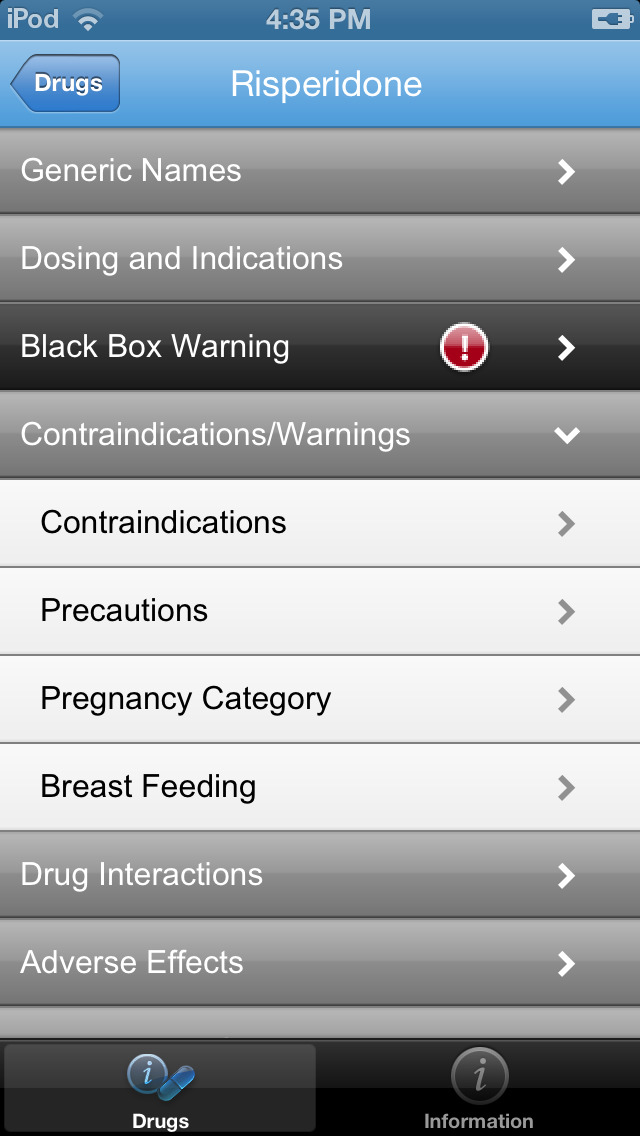Image resolution: width=640 pixels, height=1136 pixels.
Task: Open the Black Box Warning row
Action: click(320, 346)
